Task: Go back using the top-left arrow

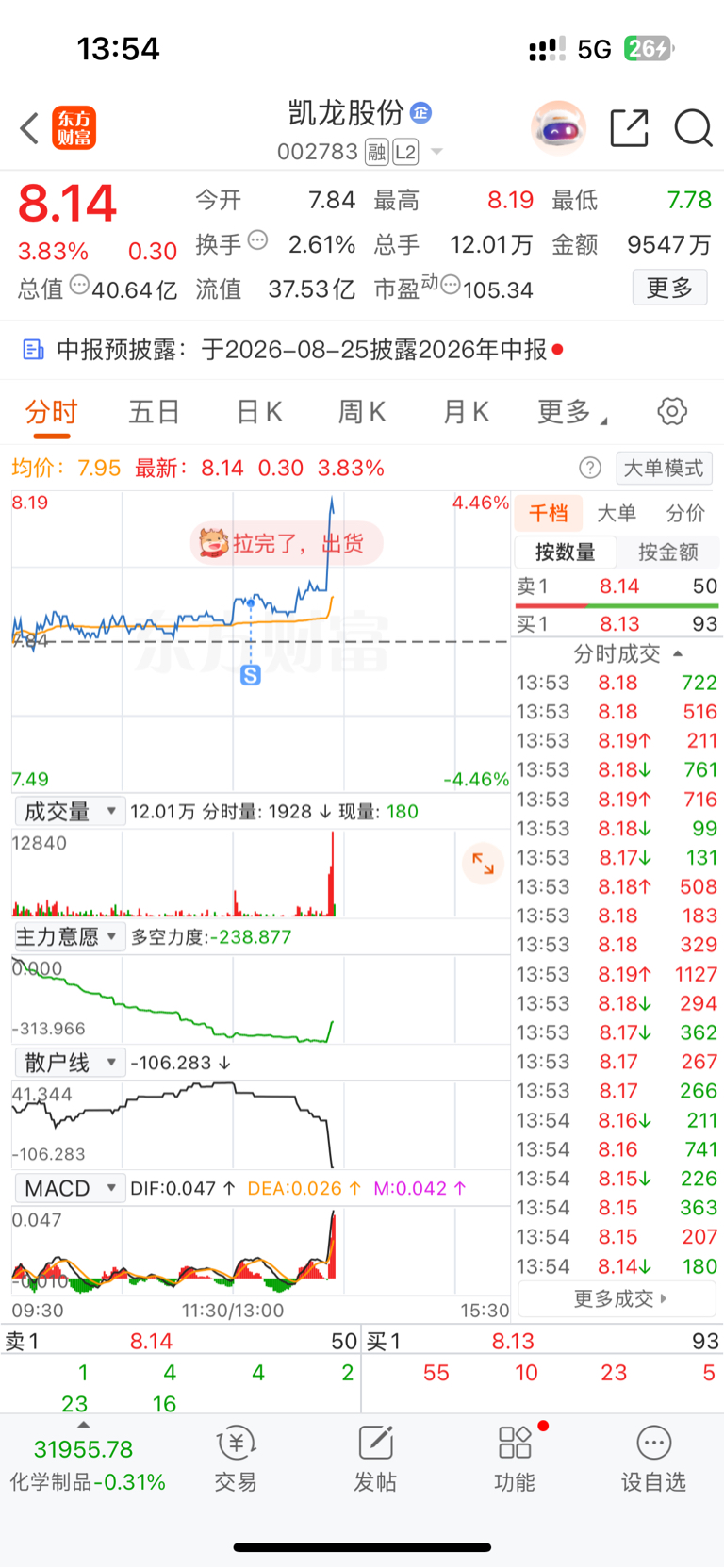Action: pos(29,128)
